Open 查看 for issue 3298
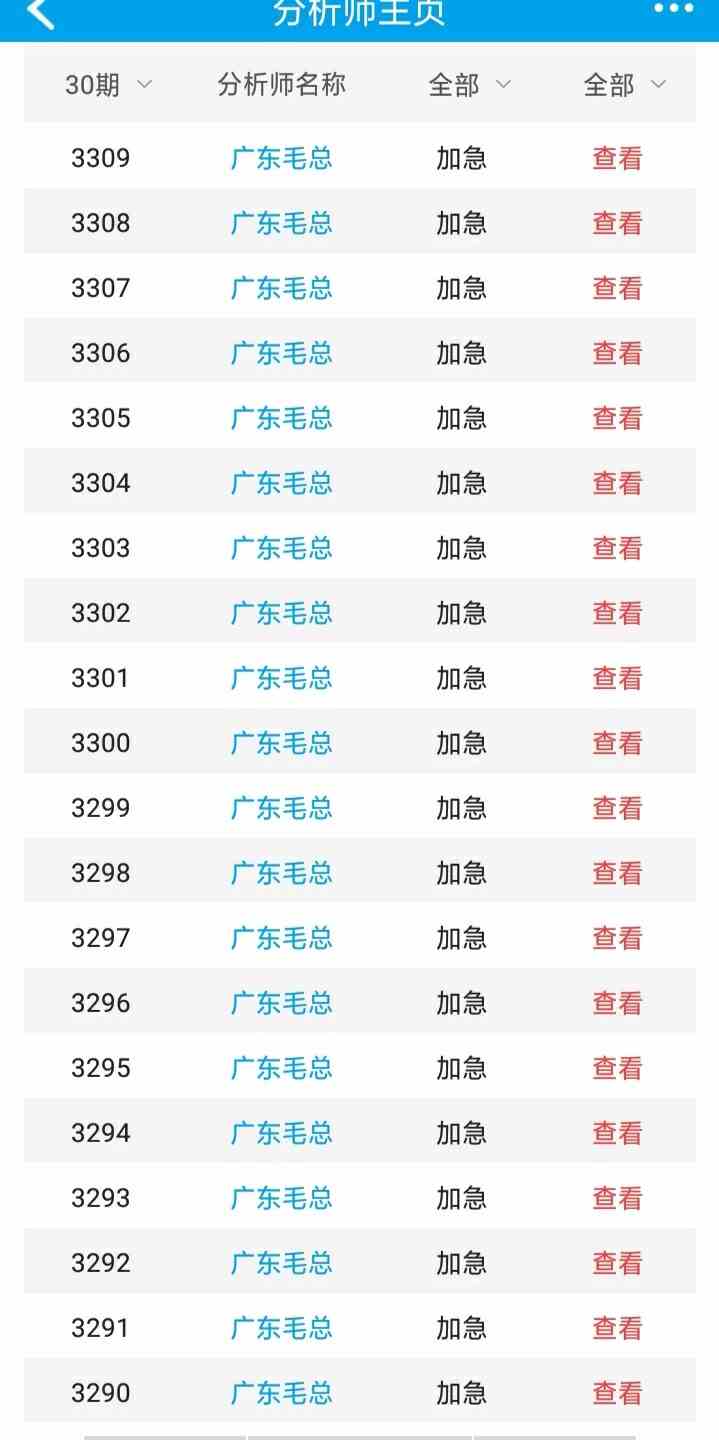719x1440 pixels. 617,873
